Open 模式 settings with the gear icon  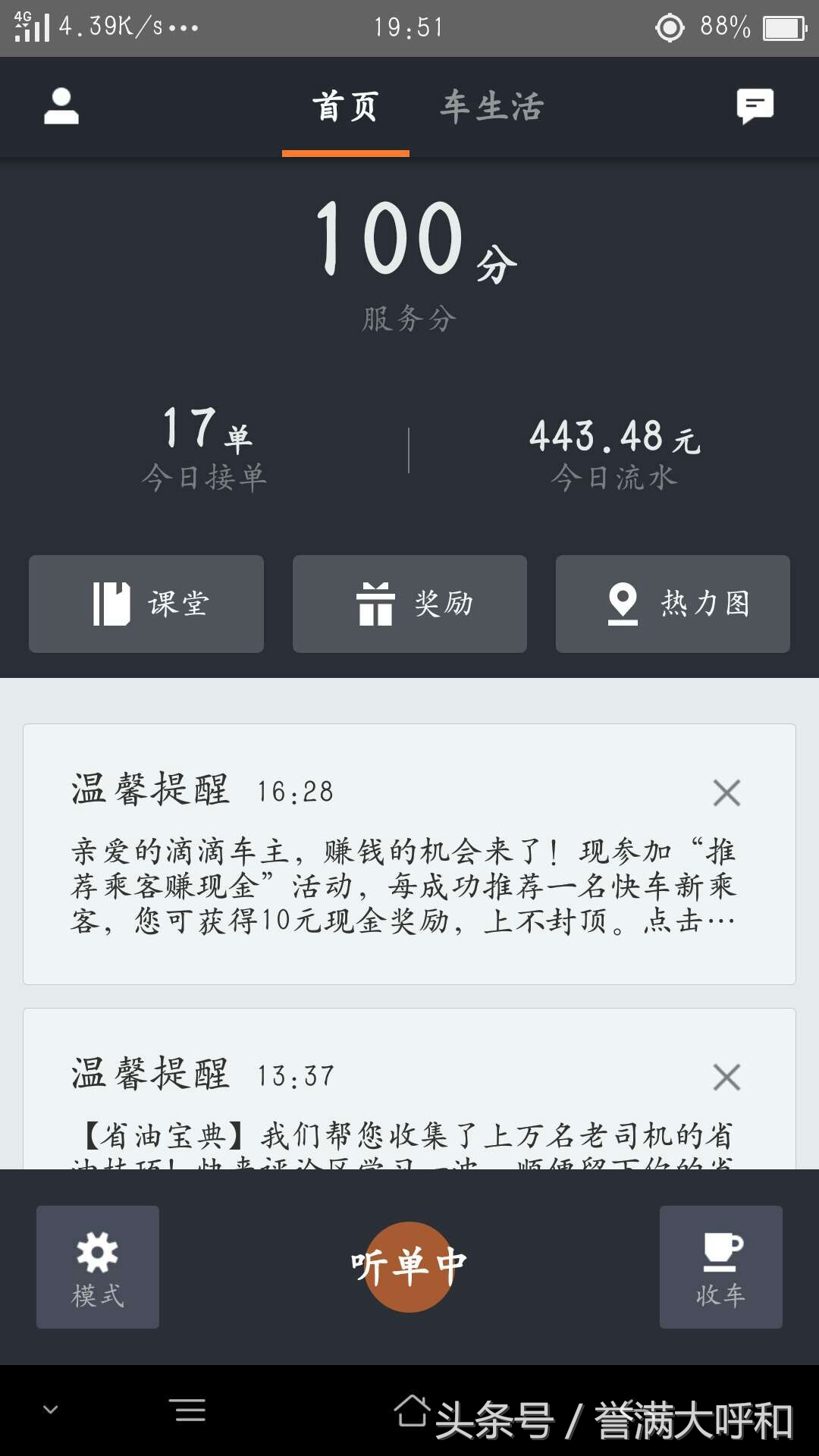pos(97,1266)
